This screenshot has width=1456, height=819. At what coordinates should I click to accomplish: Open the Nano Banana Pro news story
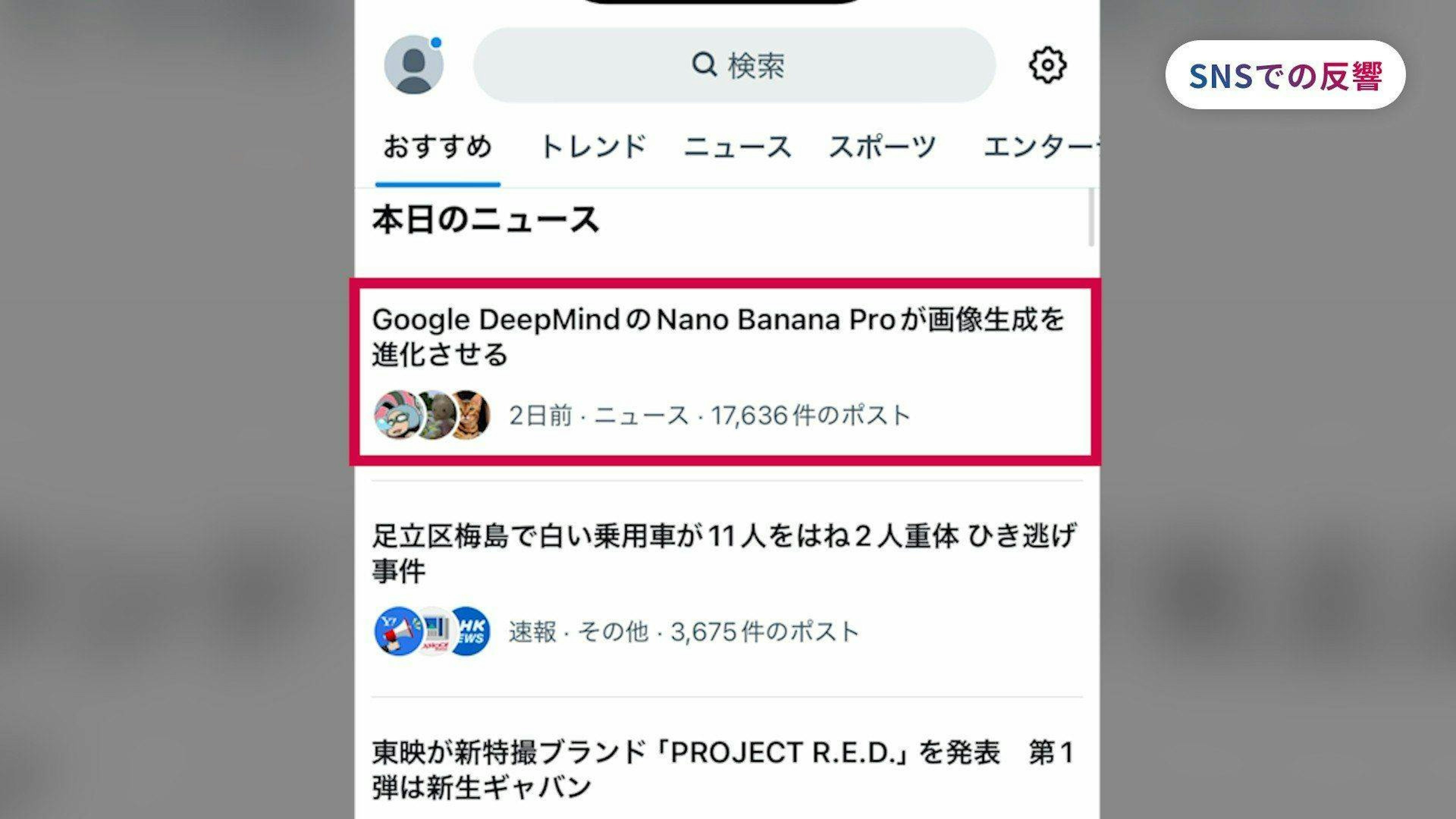point(718,337)
